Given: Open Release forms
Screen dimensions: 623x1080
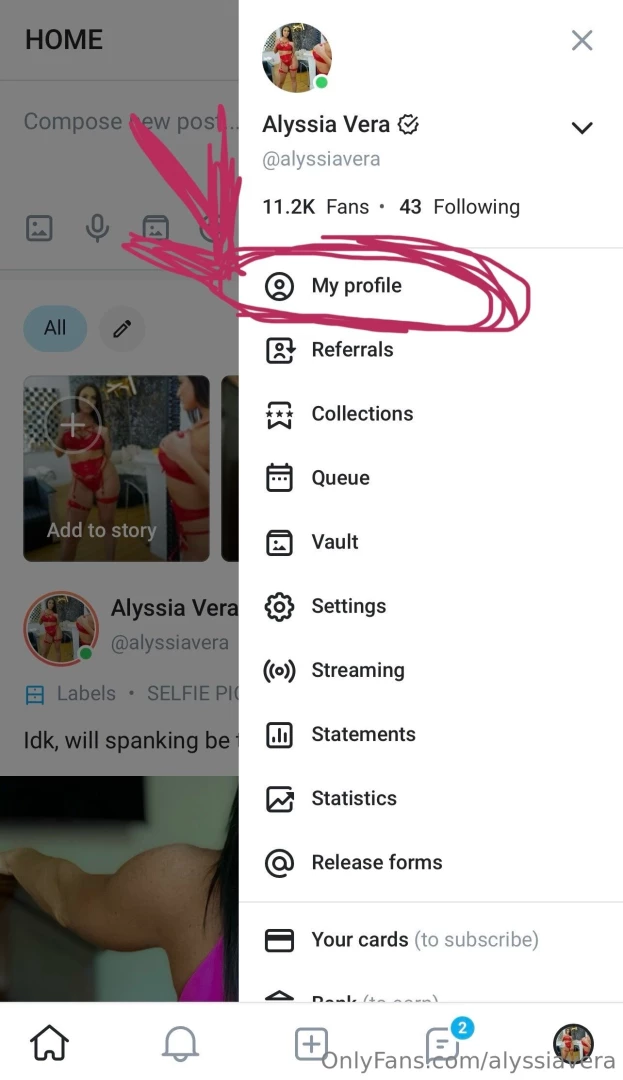Looking at the screenshot, I should click(x=376, y=862).
